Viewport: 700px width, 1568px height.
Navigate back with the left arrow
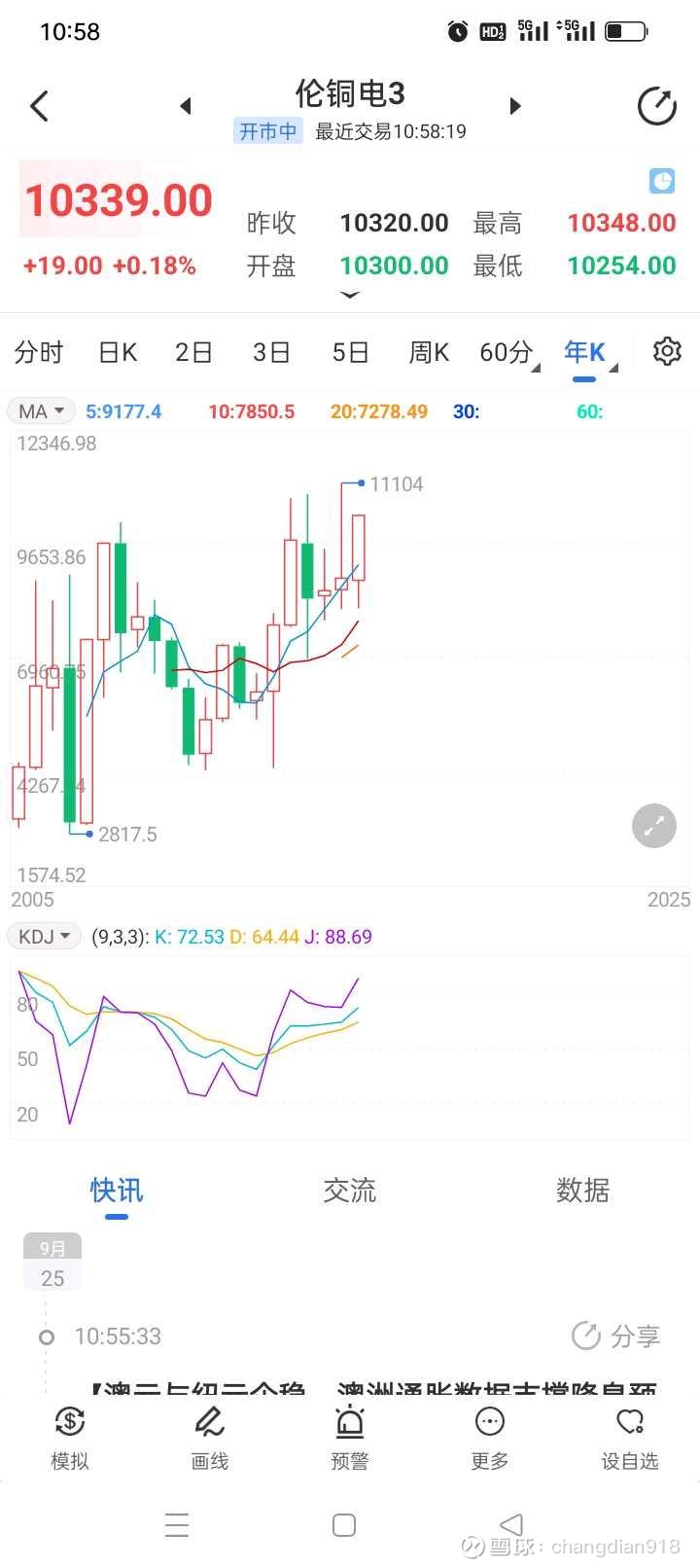[x=39, y=105]
